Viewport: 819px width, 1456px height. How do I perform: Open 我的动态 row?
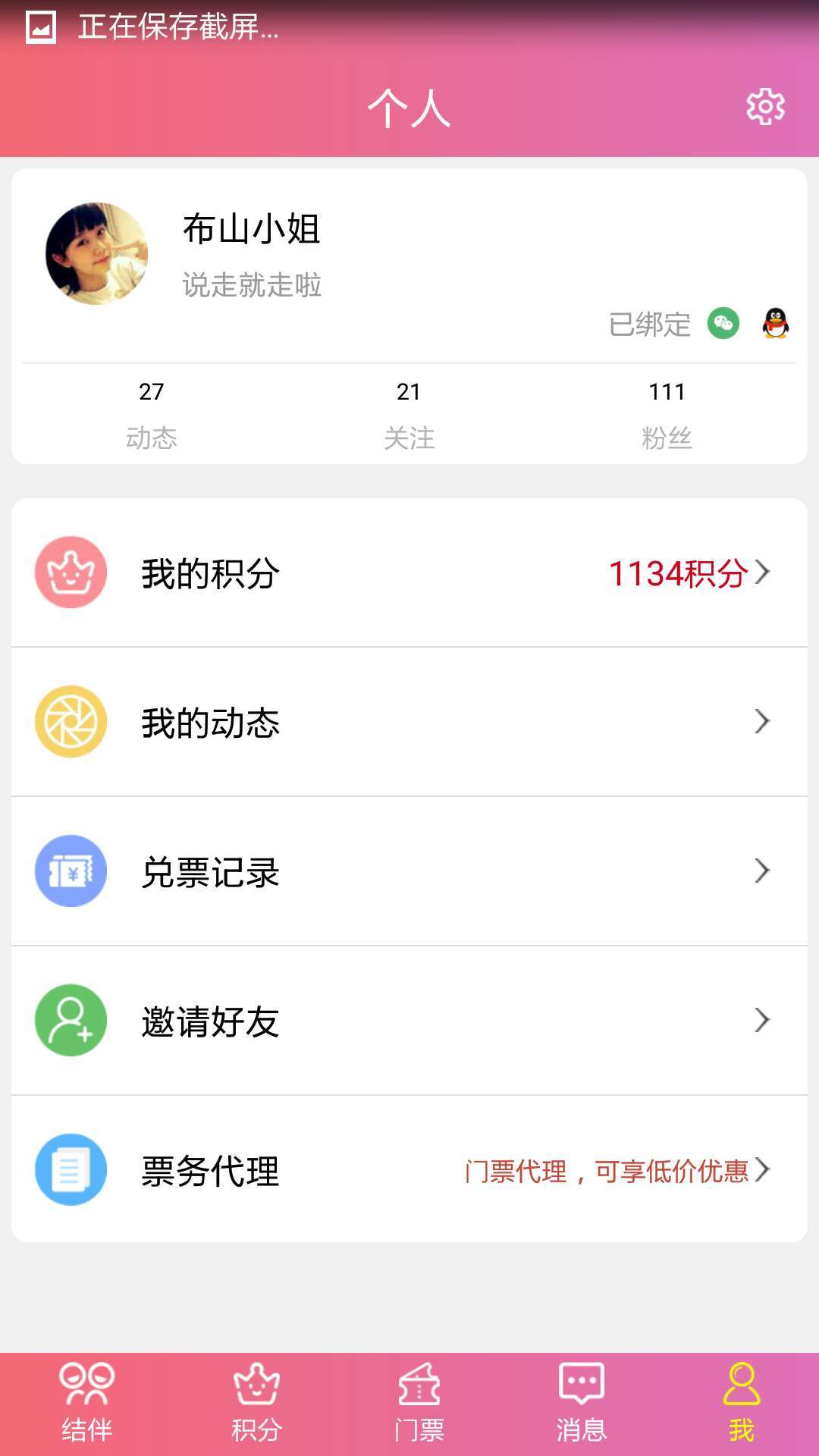pyautogui.click(x=409, y=722)
